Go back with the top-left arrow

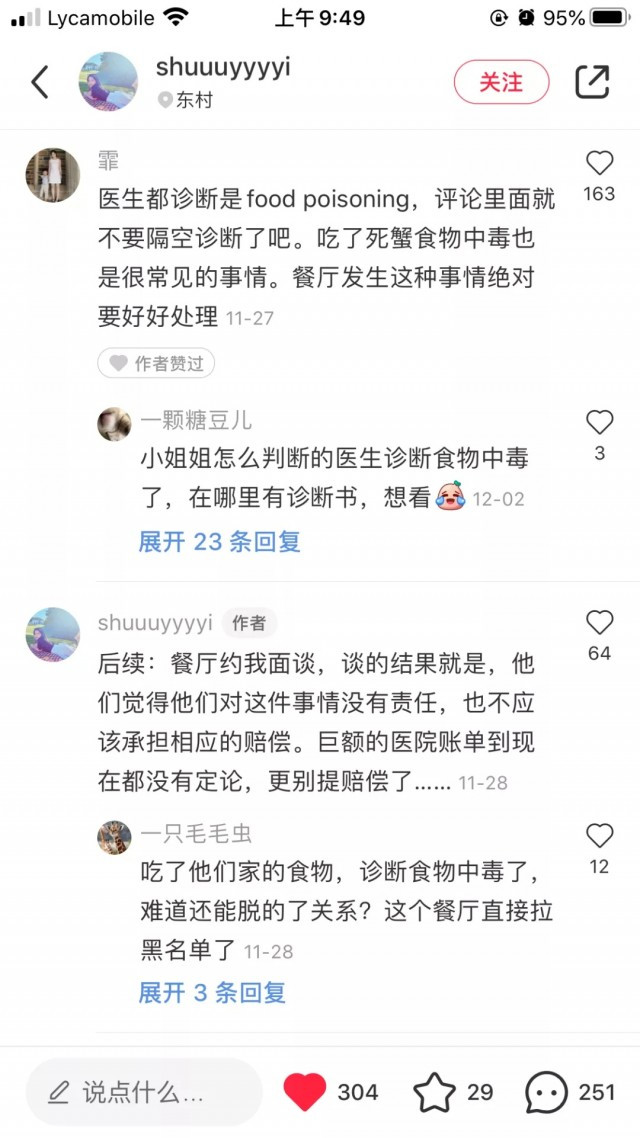tap(40, 82)
